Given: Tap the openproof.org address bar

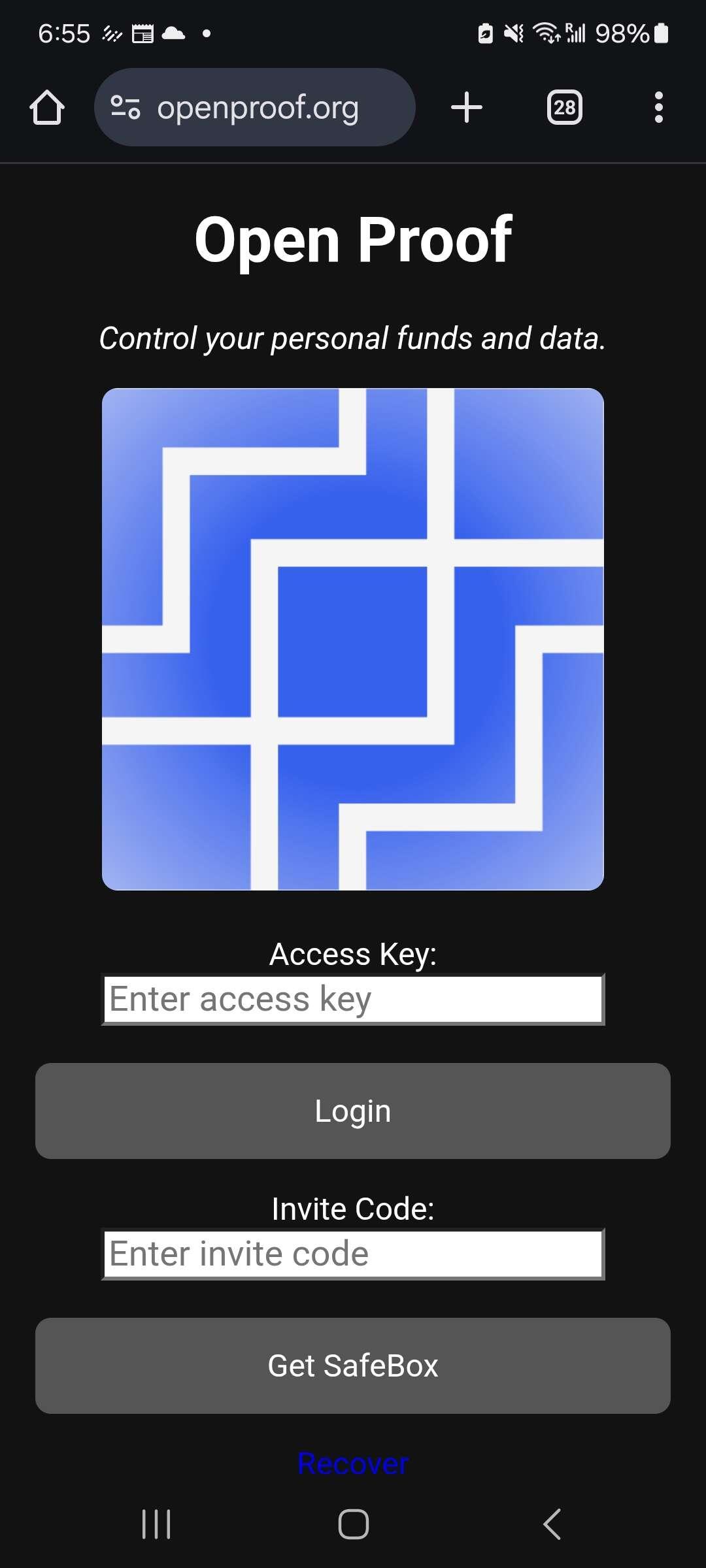Looking at the screenshot, I should pos(255,107).
